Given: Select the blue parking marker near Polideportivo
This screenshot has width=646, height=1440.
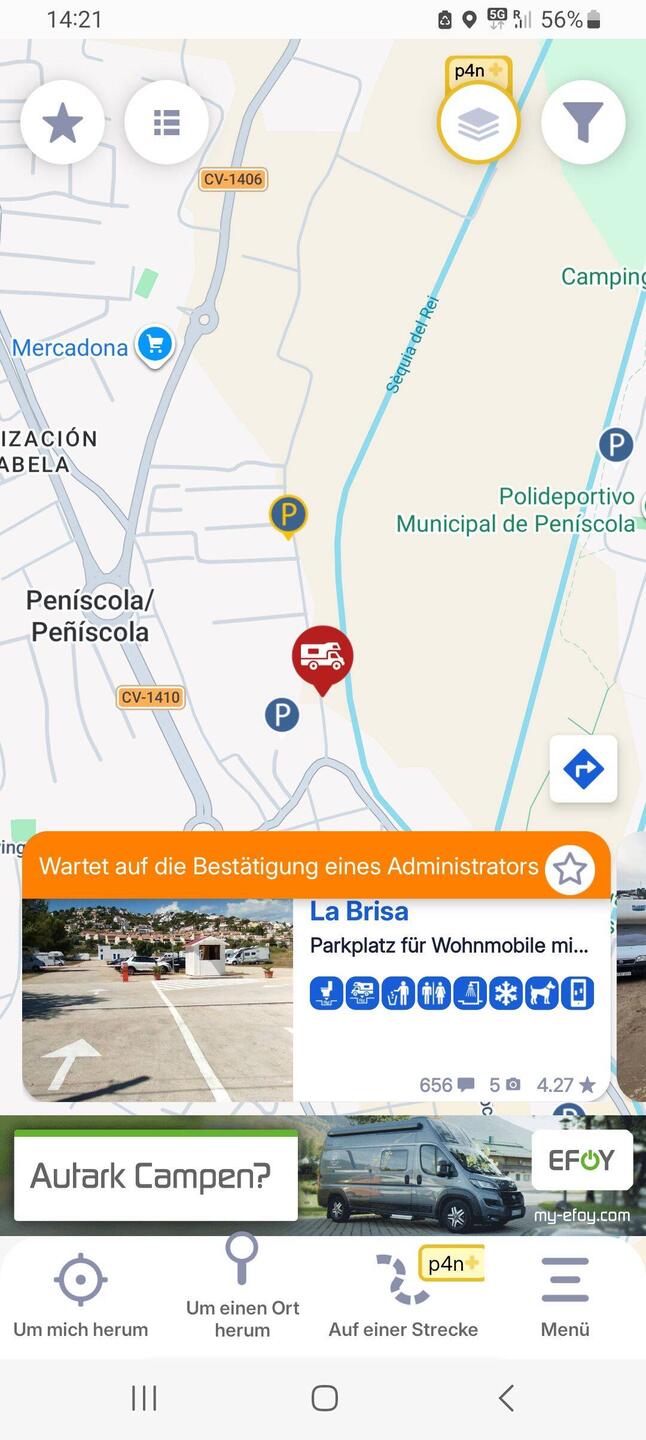Looking at the screenshot, I should tap(615, 444).
